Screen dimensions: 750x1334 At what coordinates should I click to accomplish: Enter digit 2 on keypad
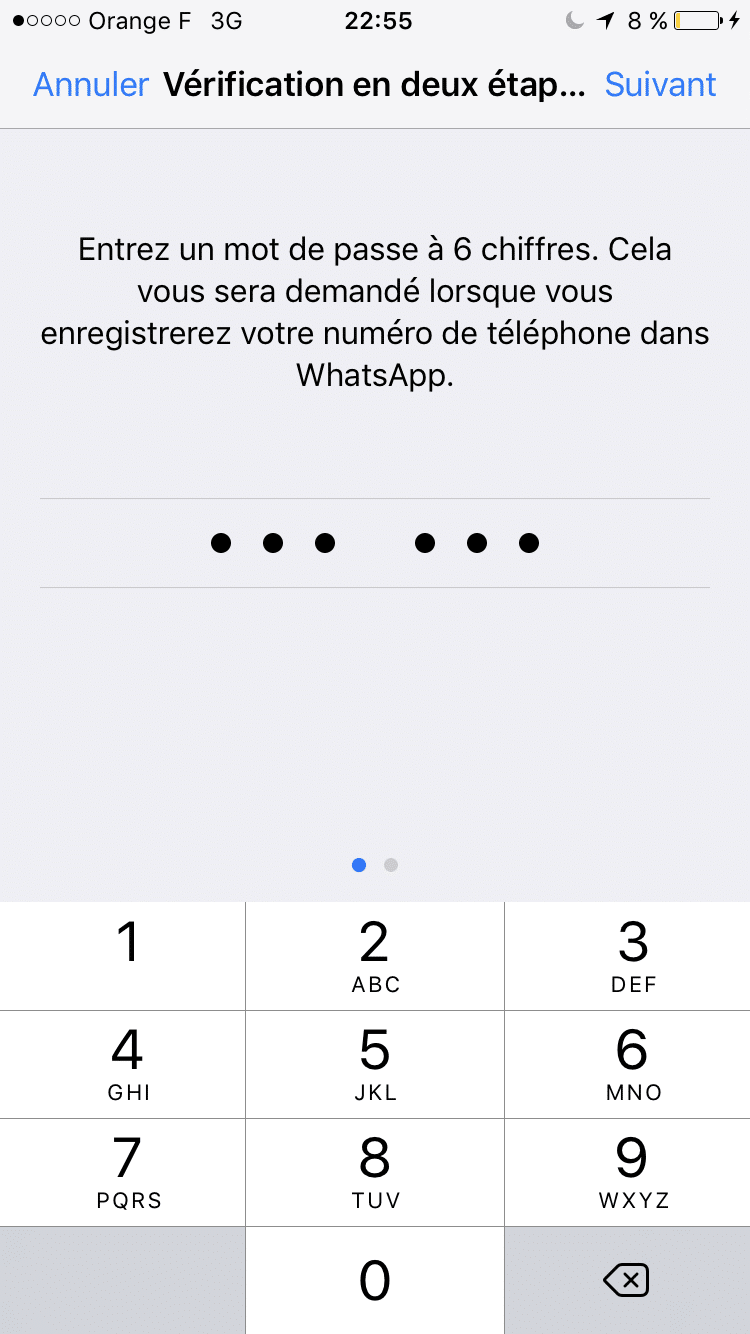coord(375,956)
